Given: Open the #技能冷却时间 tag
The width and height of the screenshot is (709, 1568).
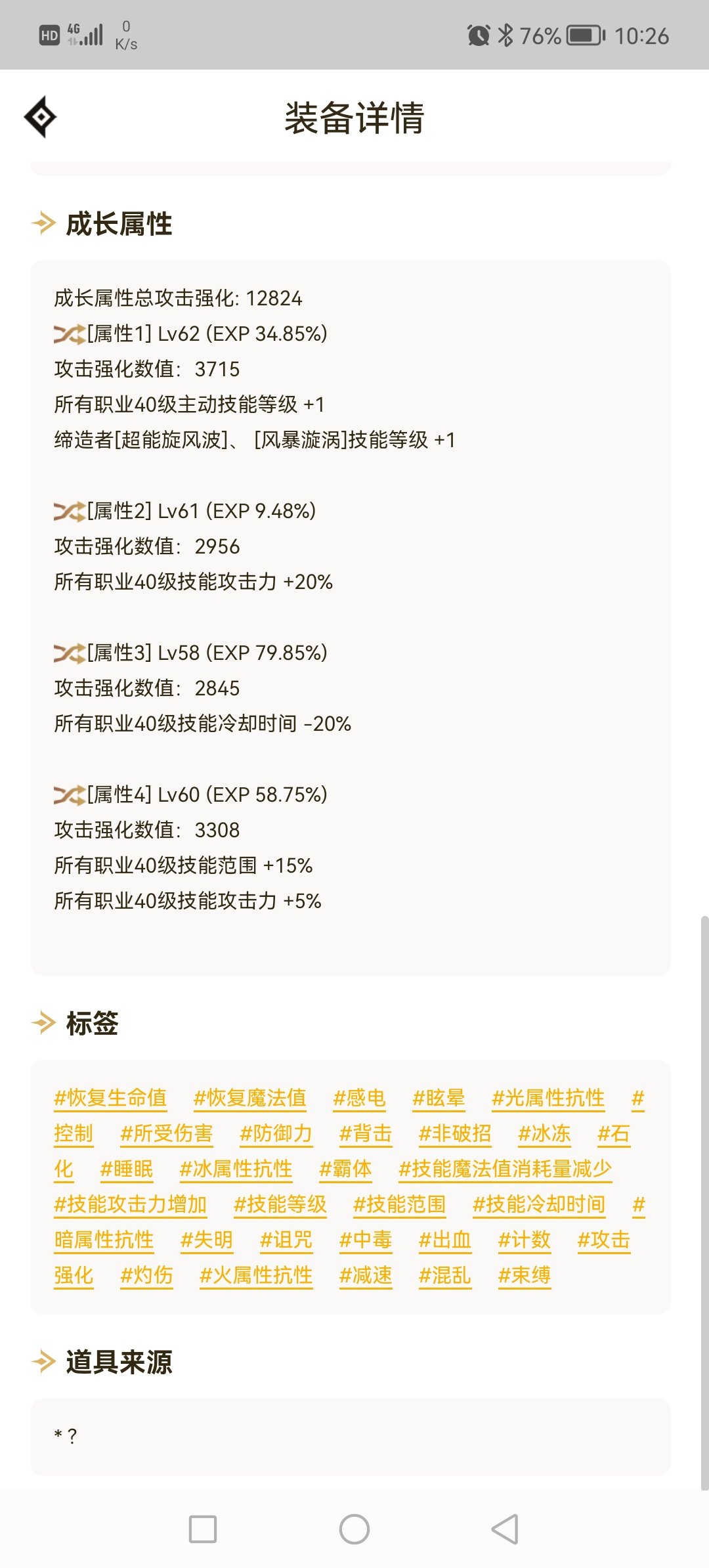Looking at the screenshot, I should [539, 1204].
